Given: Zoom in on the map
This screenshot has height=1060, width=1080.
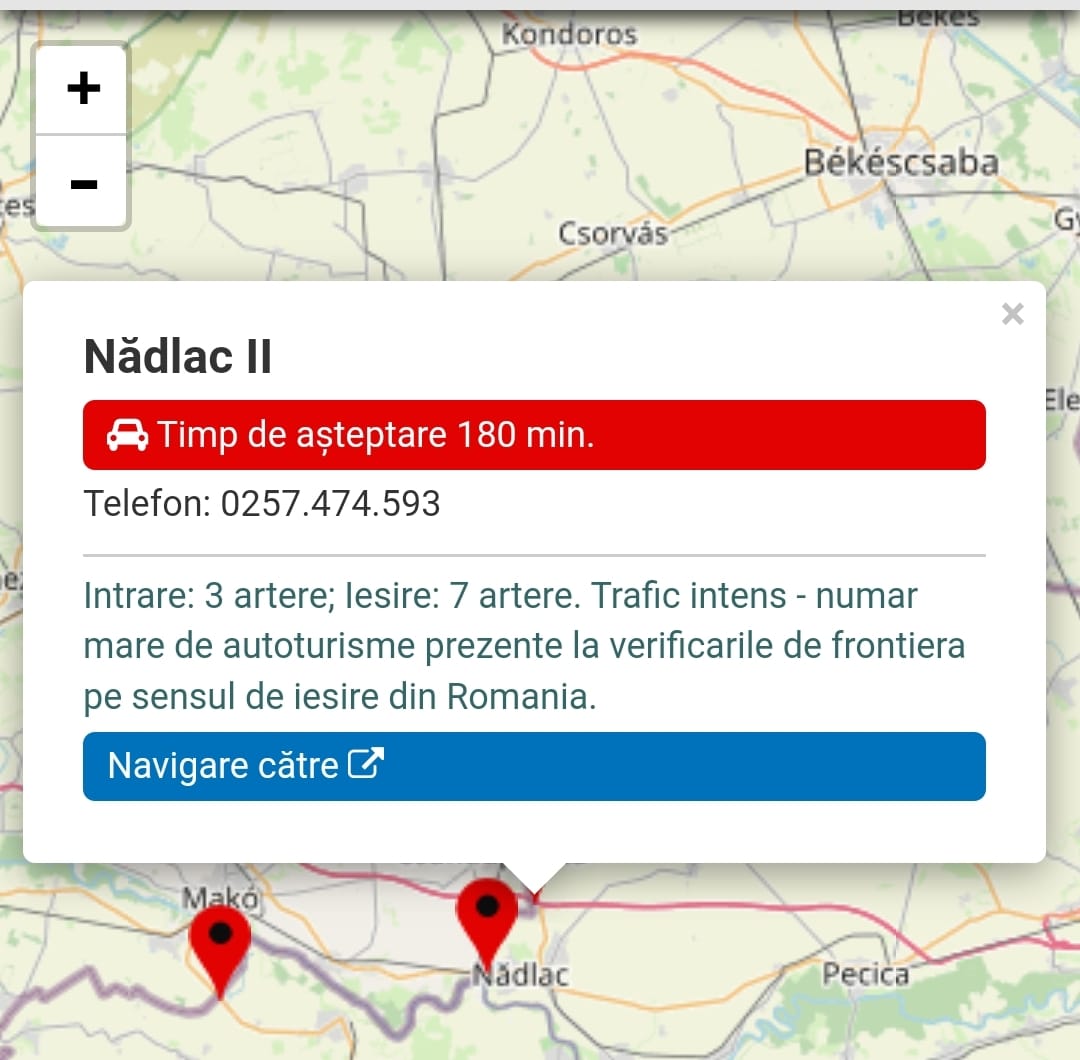Looking at the screenshot, I should [x=83, y=89].
